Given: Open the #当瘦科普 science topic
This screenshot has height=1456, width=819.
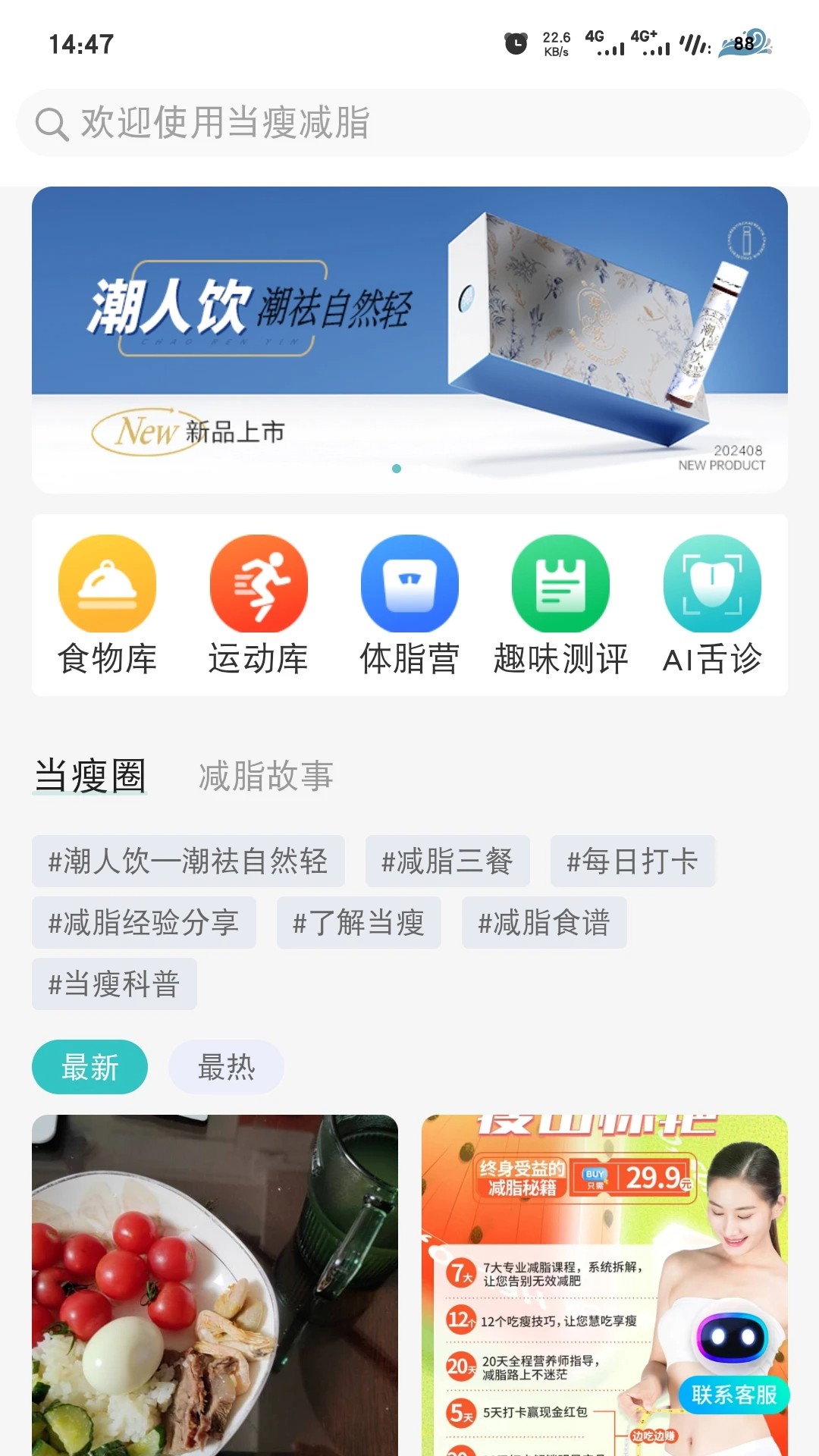Looking at the screenshot, I should tap(114, 984).
